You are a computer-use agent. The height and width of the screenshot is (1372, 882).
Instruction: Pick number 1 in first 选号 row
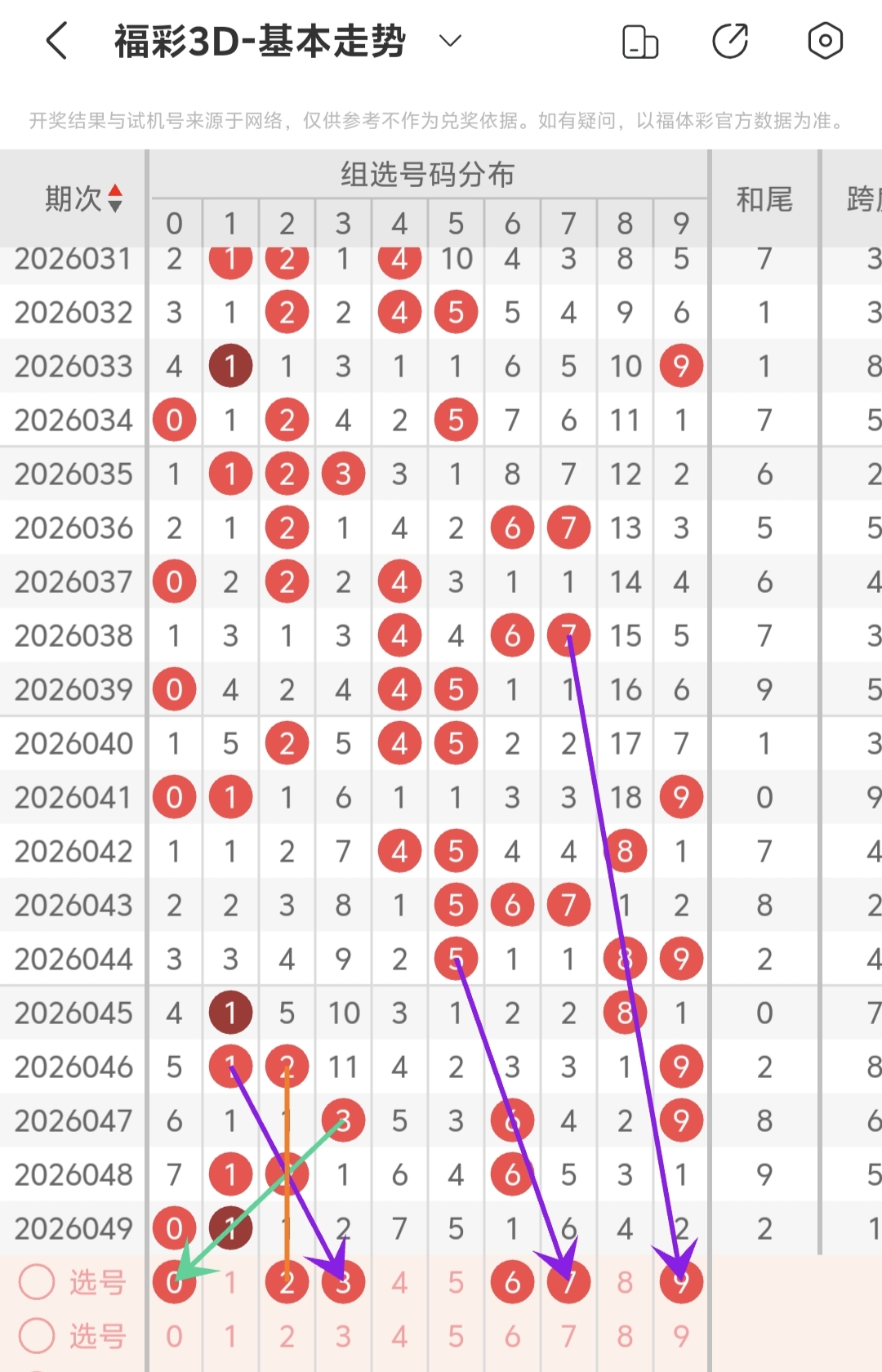click(x=230, y=1282)
